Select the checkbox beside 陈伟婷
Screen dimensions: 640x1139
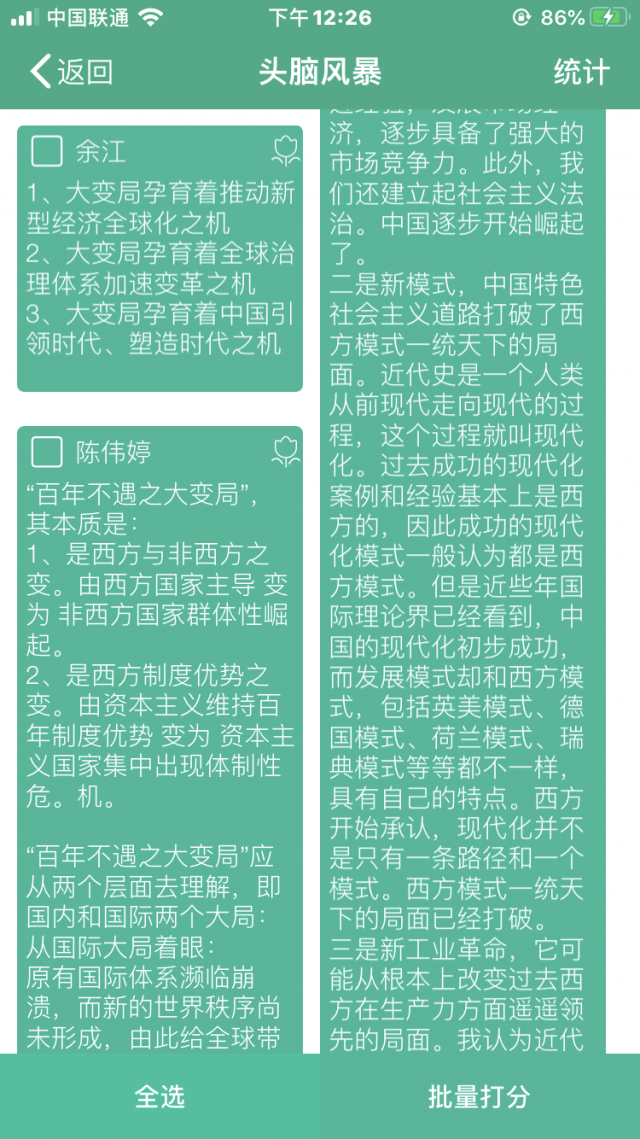point(47,451)
